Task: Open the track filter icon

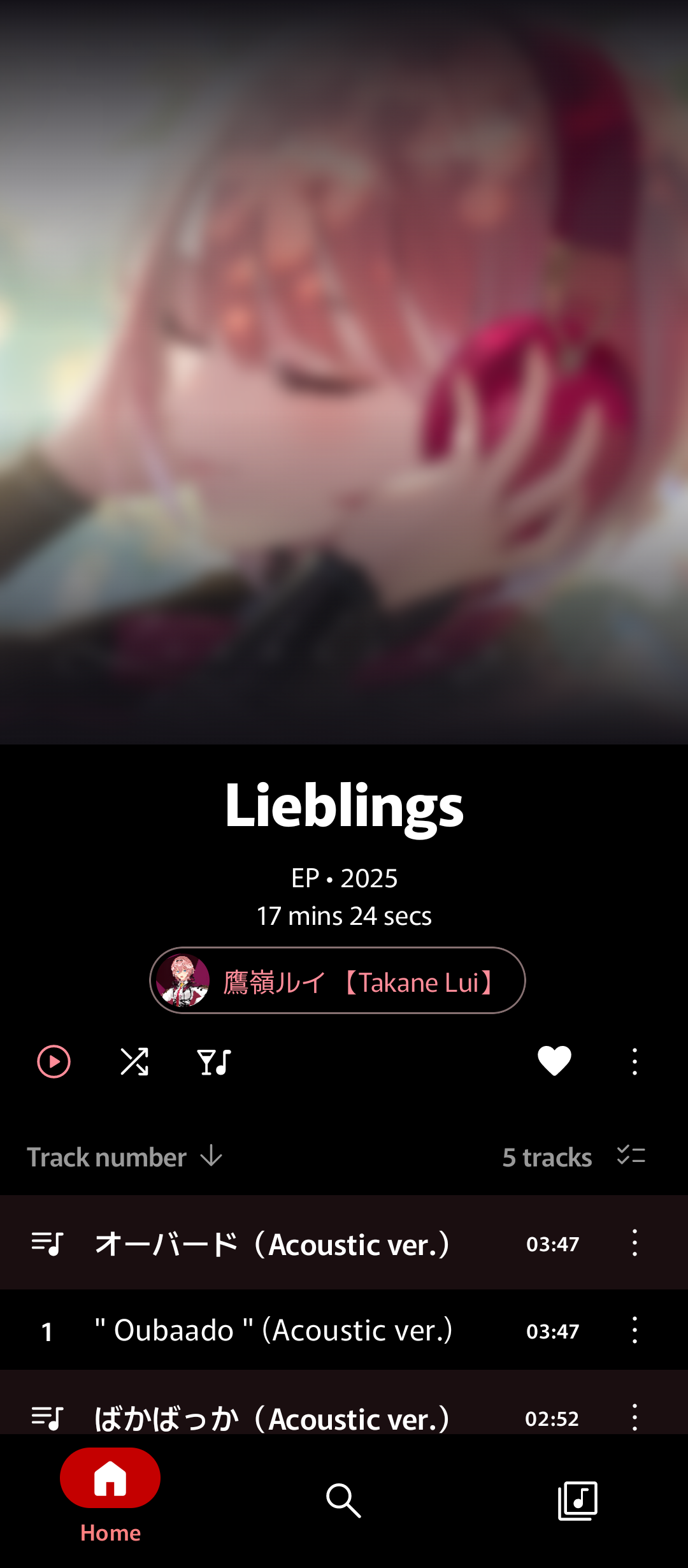Action: [214, 1062]
